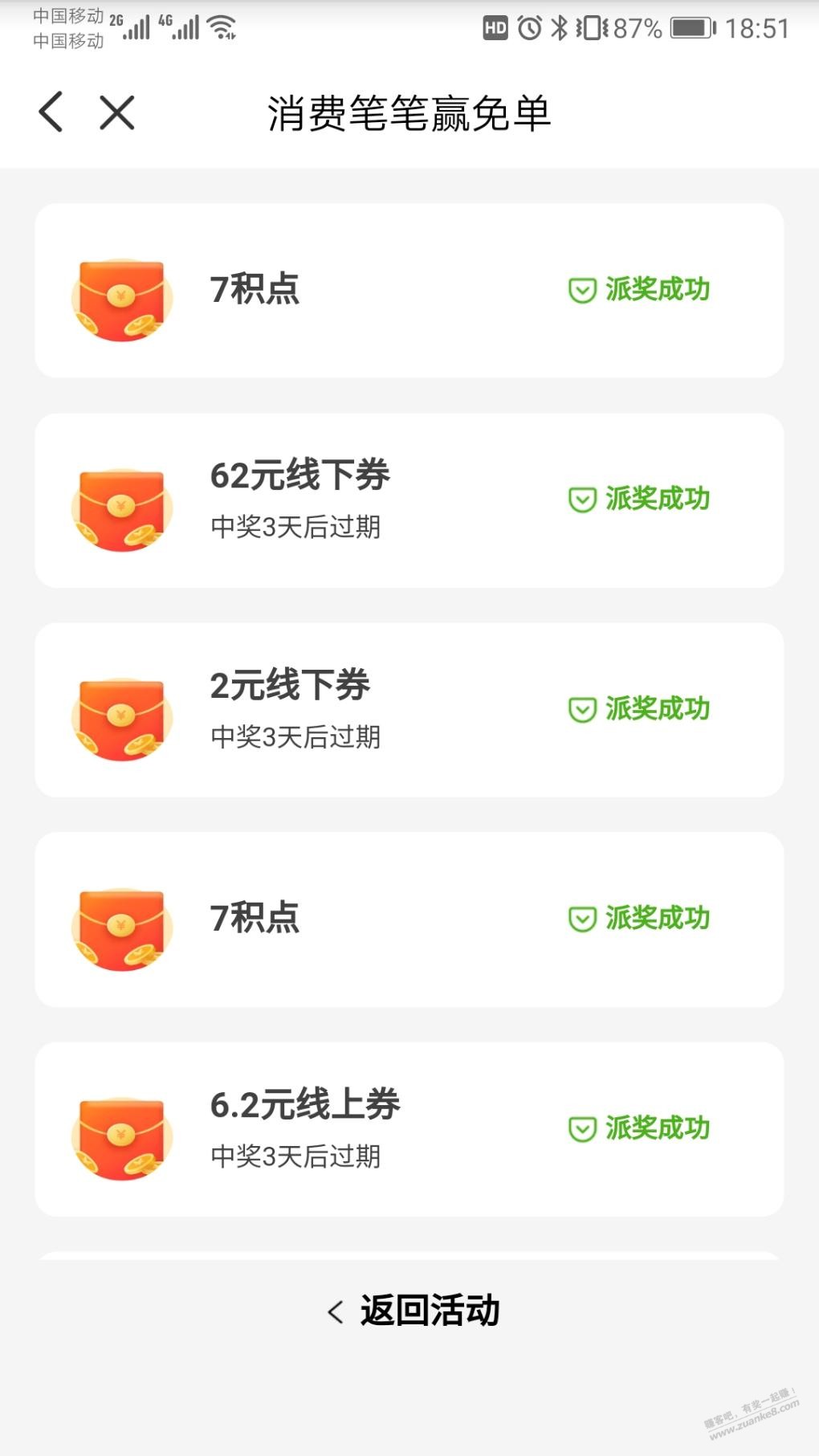Screen dimensions: 819x1456
Task: Close the 消费笔笔赢免单 page
Action: (x=117, y=112)
